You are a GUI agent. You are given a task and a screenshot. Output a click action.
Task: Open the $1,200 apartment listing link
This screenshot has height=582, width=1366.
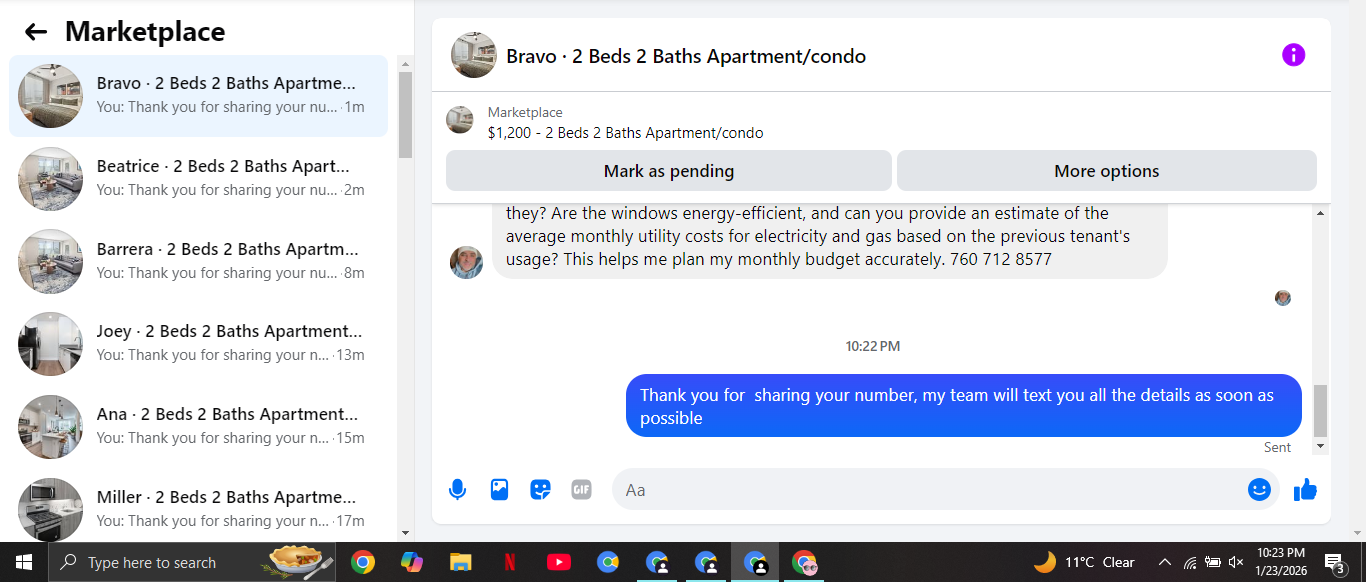[625, 132]
